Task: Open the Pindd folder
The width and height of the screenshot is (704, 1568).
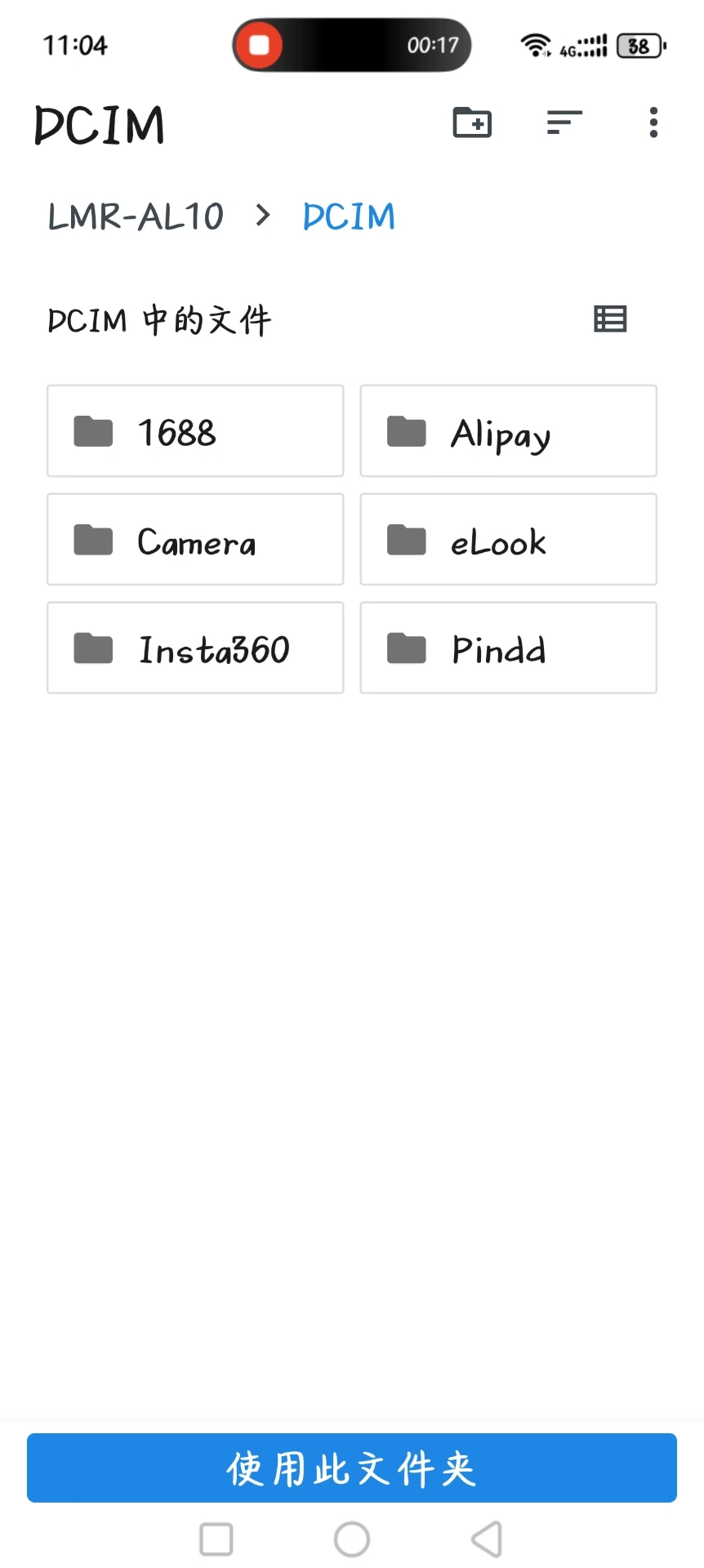Action: pyautogui.click(x=508, y=648)
